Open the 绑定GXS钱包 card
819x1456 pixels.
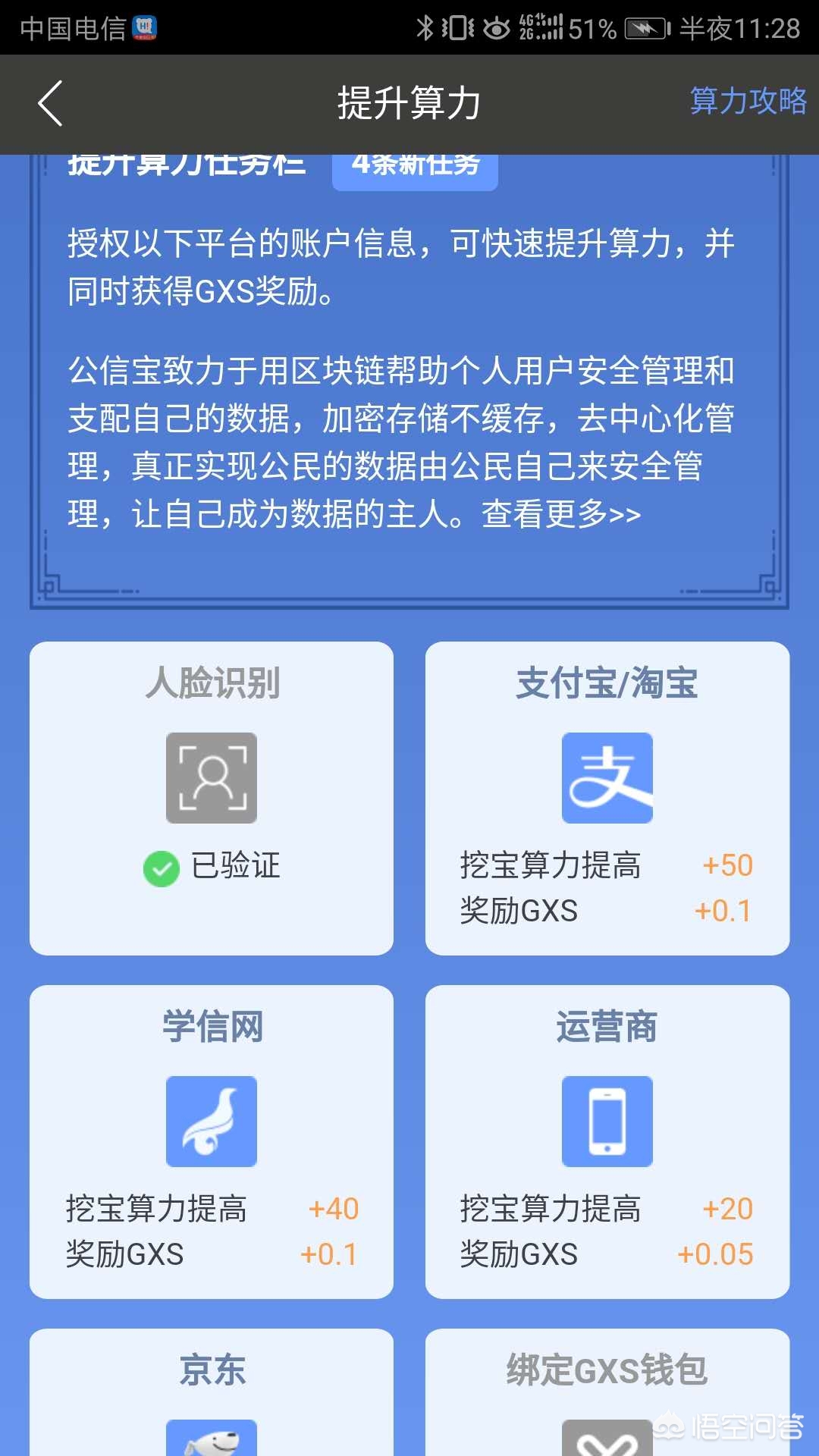[x=607, y=1395]
